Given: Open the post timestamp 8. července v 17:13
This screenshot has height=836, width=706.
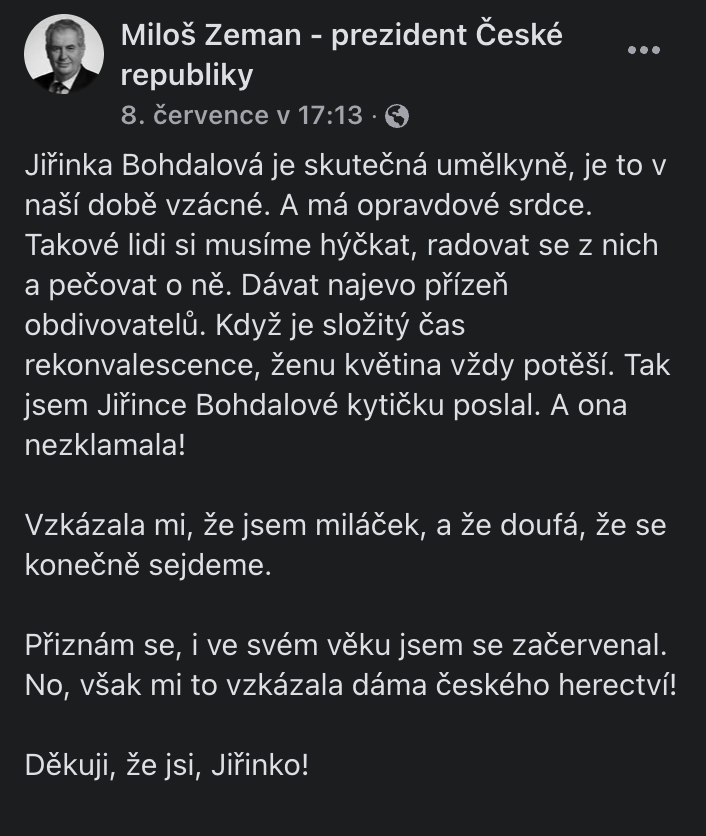Looking at the screenshot, I should coord(241,115).
